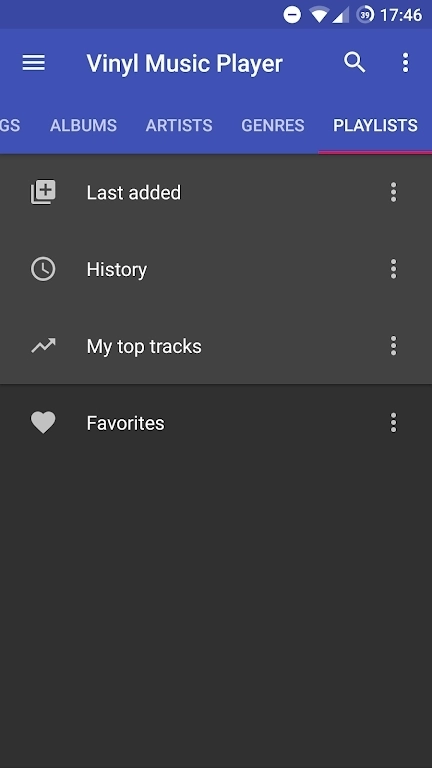Open the Favorites playlist
The image size is (432, 768).
[216, 423]
